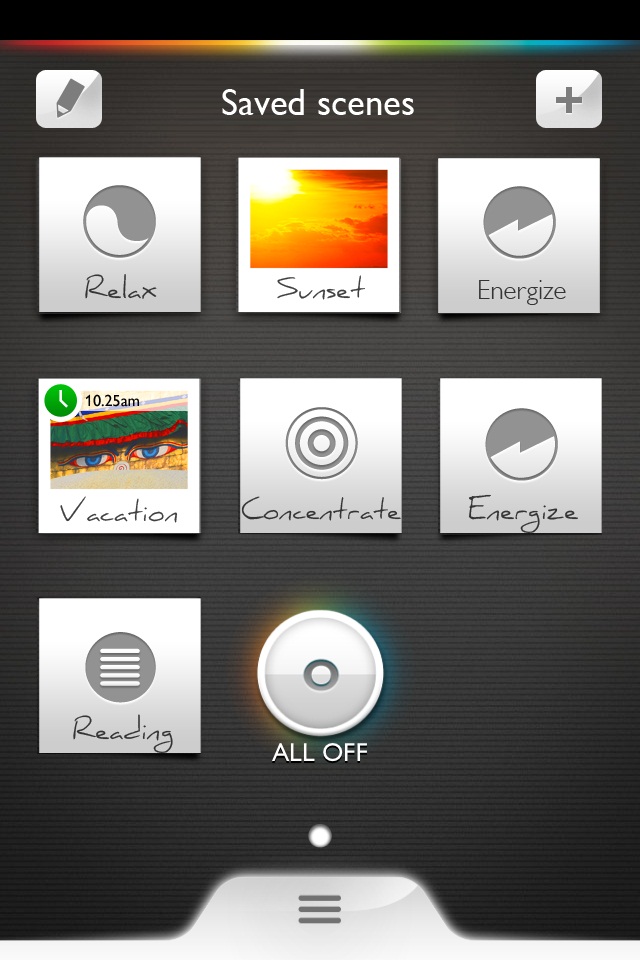Tap the pencil edit icon

[69, 99]
